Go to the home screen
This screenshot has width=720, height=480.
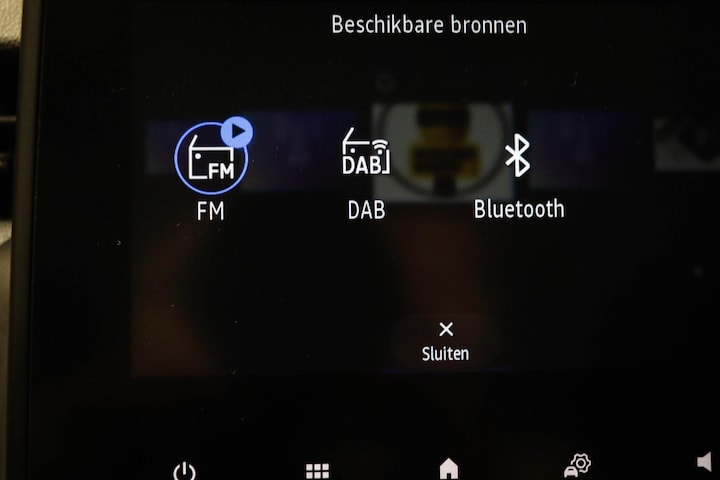(449, 468)
